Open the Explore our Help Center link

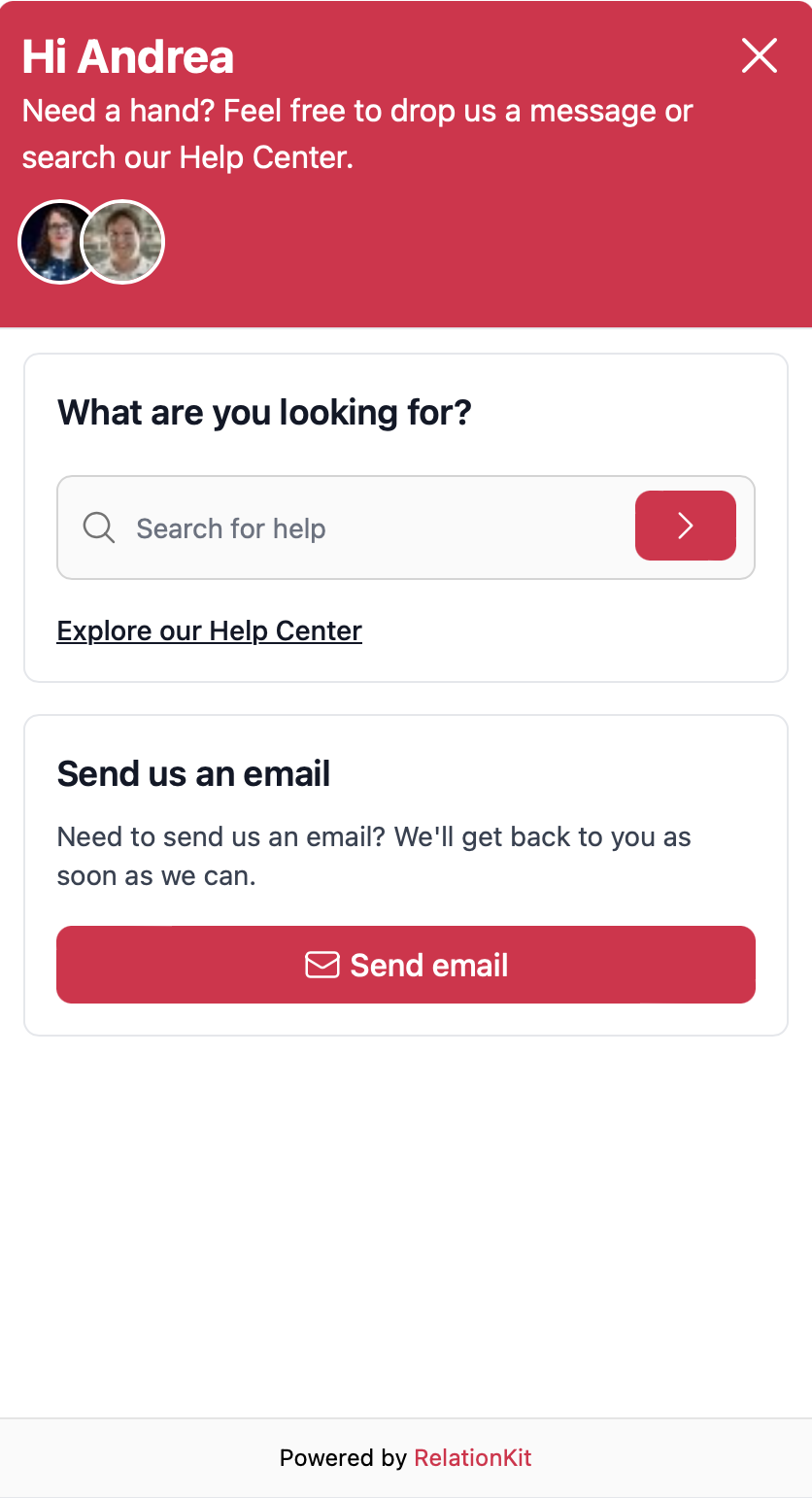(x=210, y=631)
